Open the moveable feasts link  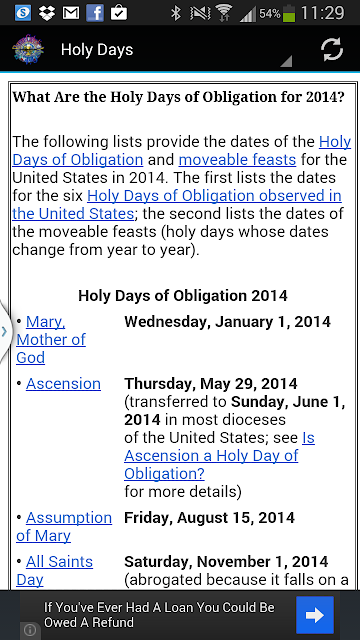pos(237,160)
